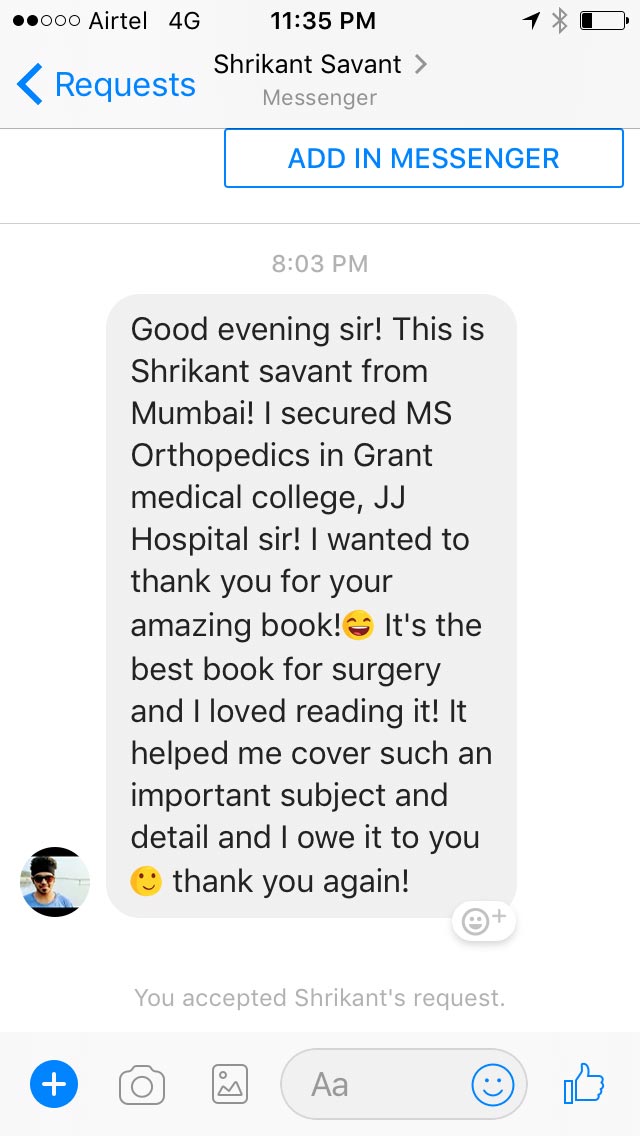Image resolution: width=640 pixels, height=1136 pixels.
Task: Add a reaction to Shrikant's message
Action: 483,921
